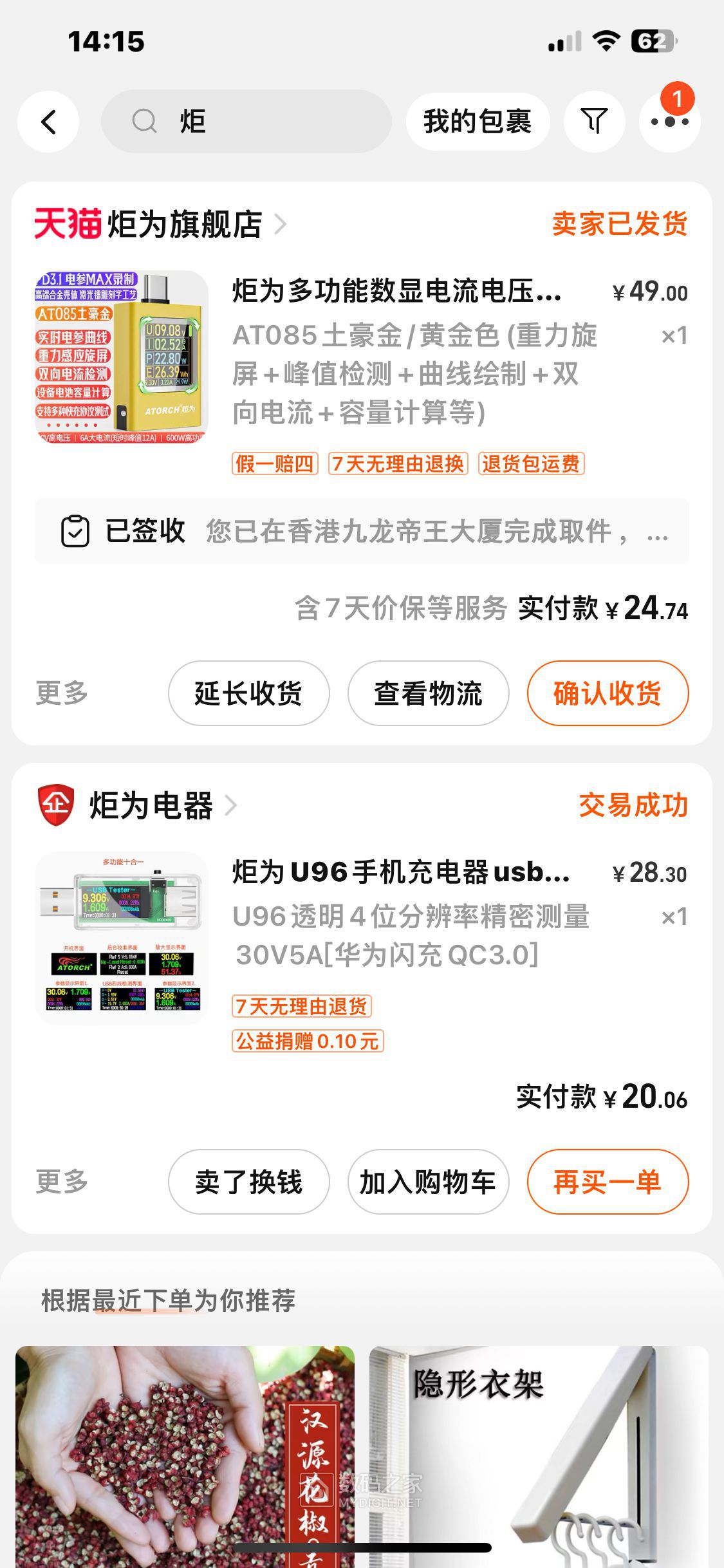Viewport: 724px width, 1568px height.
Task: Go back using the arrow icon
Action: [x=48, y=122]
